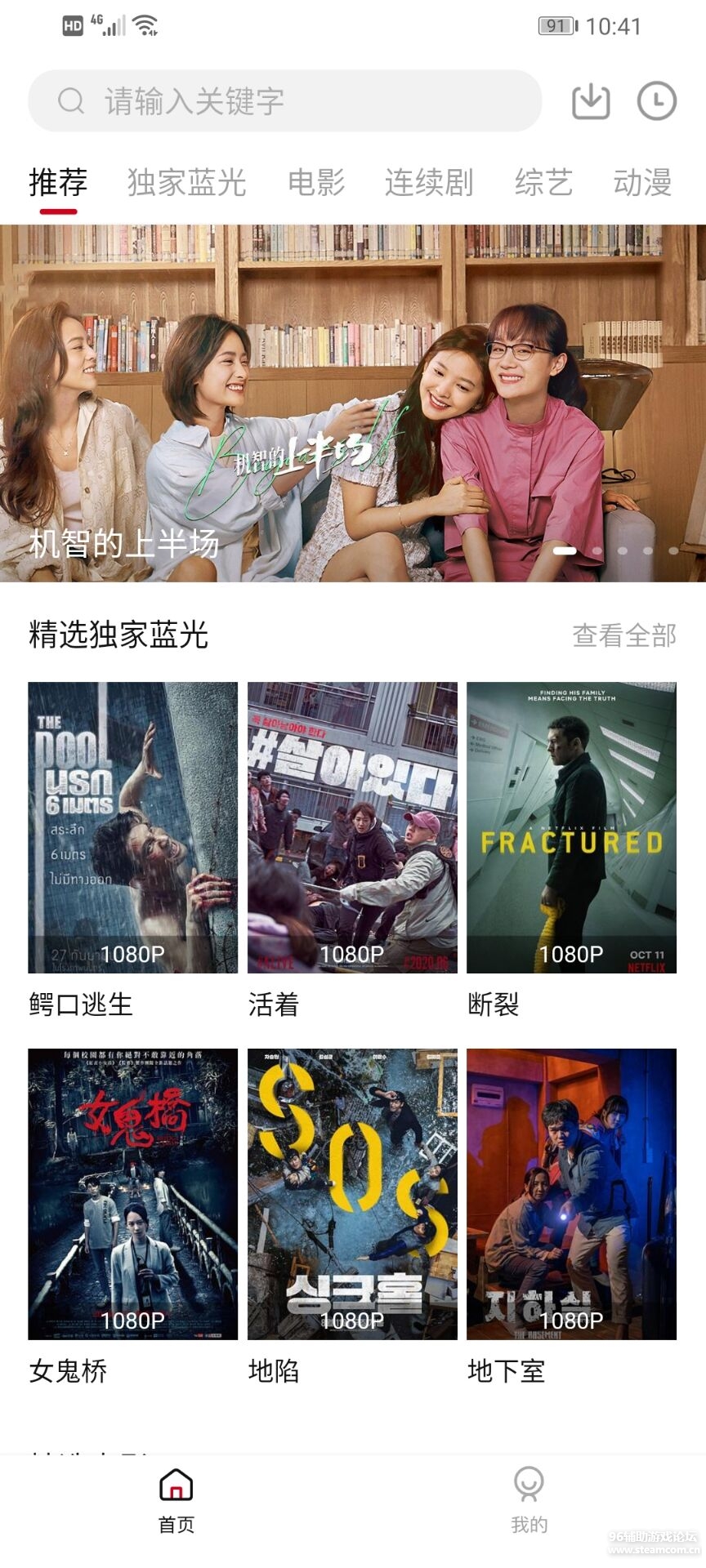The height and width of the screenshot is (1568, 706).
Task: Open the movie 活着
Action: tap(352, 827)
